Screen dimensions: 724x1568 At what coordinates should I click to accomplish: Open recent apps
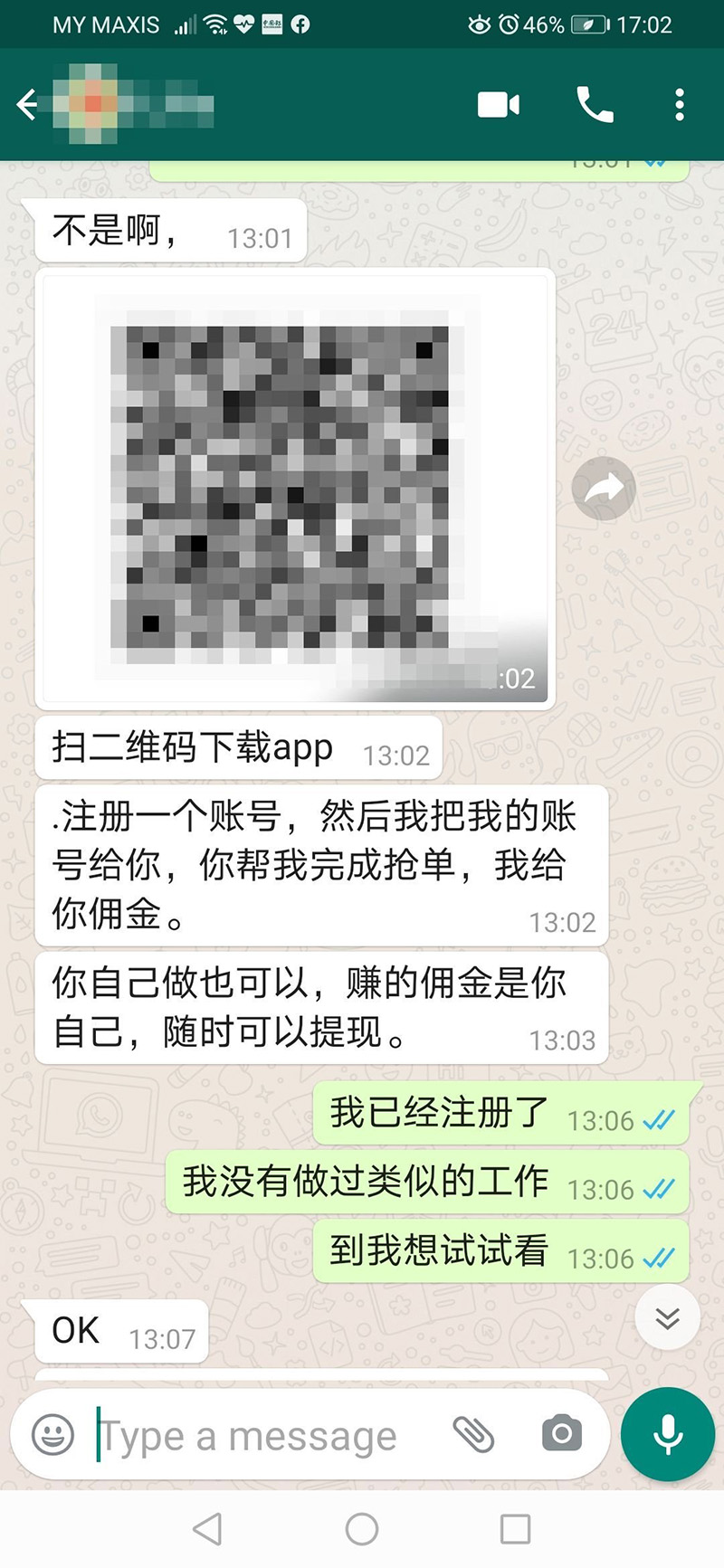click(516, 1529)
